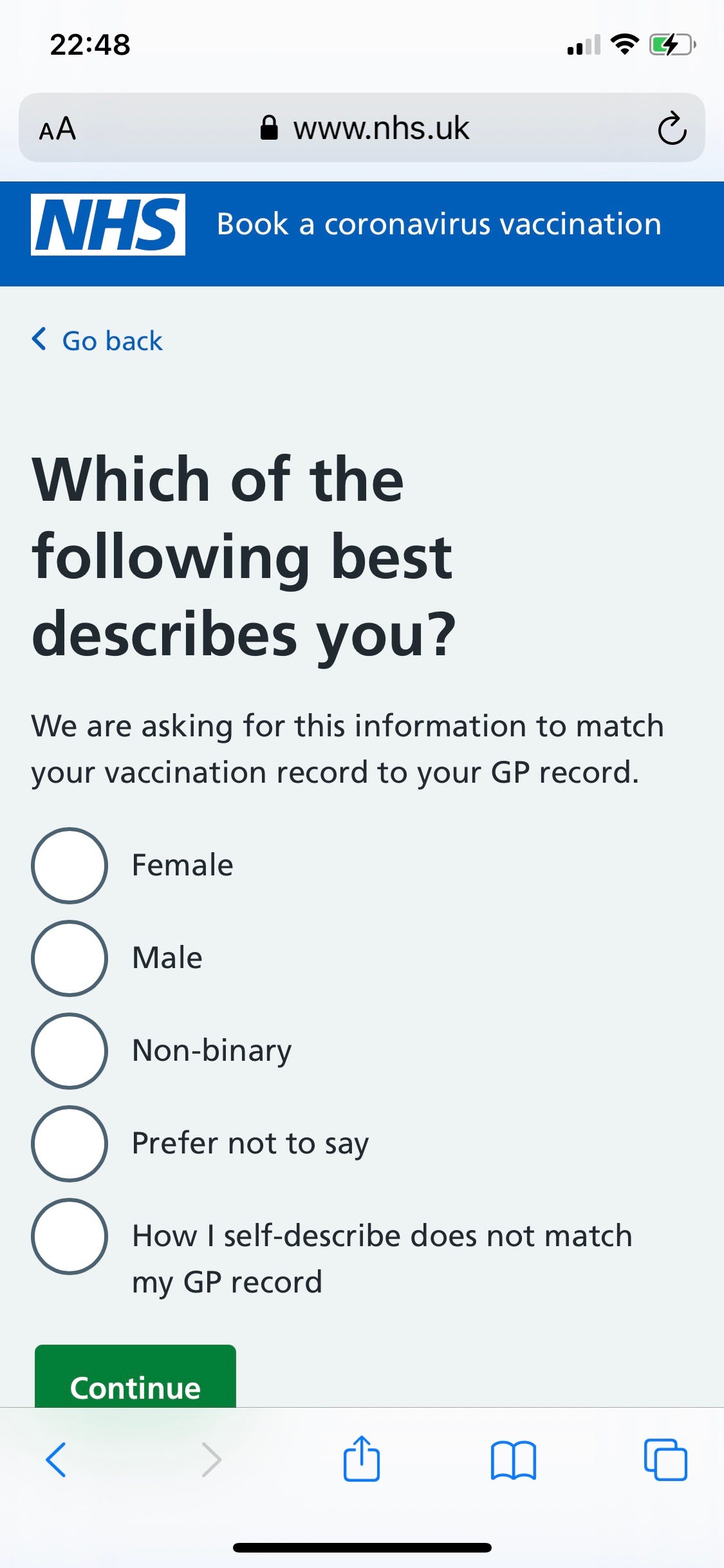Choose self-describe does not match GP record
Viewport: 724px width, 1568px height.
[x=70, y=1236]
